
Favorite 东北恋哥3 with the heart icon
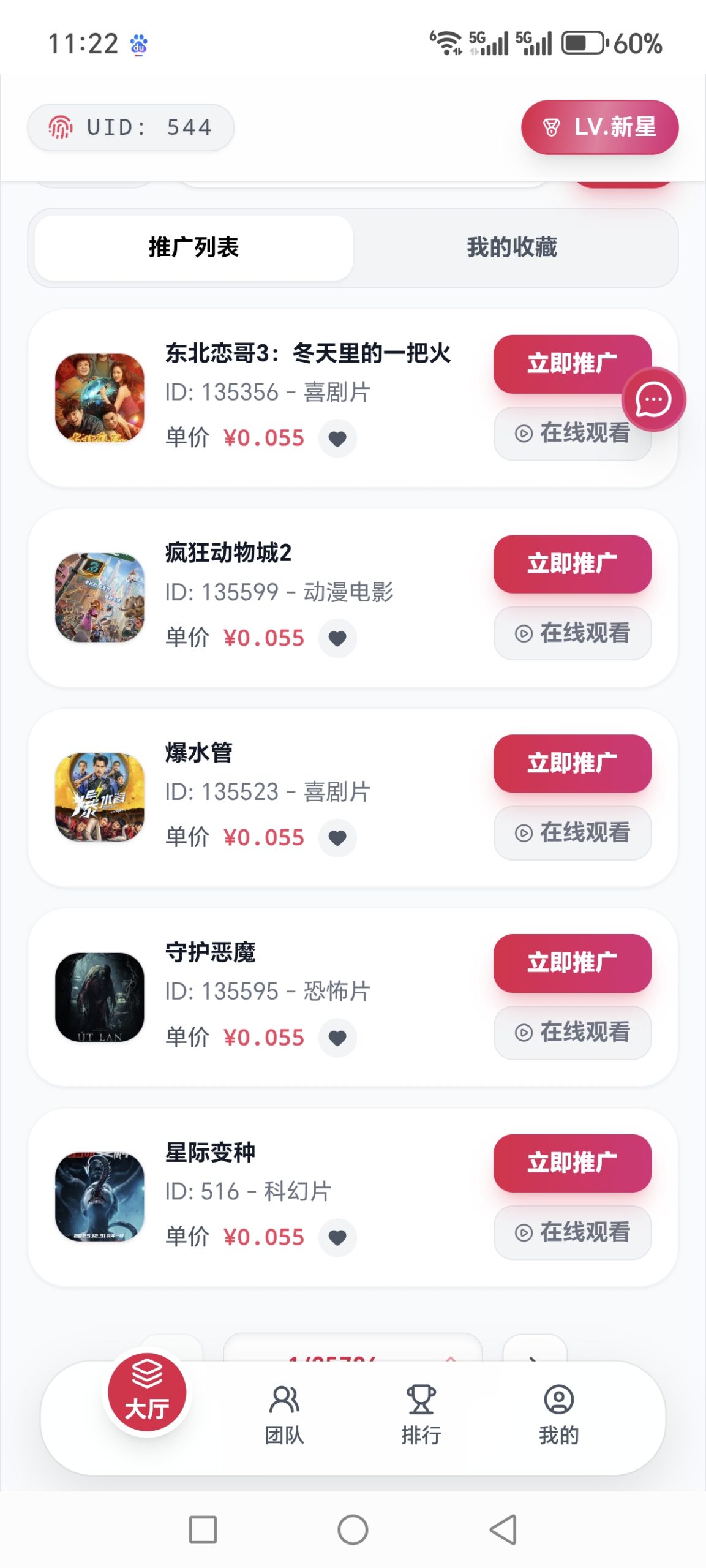pos(337,439)
